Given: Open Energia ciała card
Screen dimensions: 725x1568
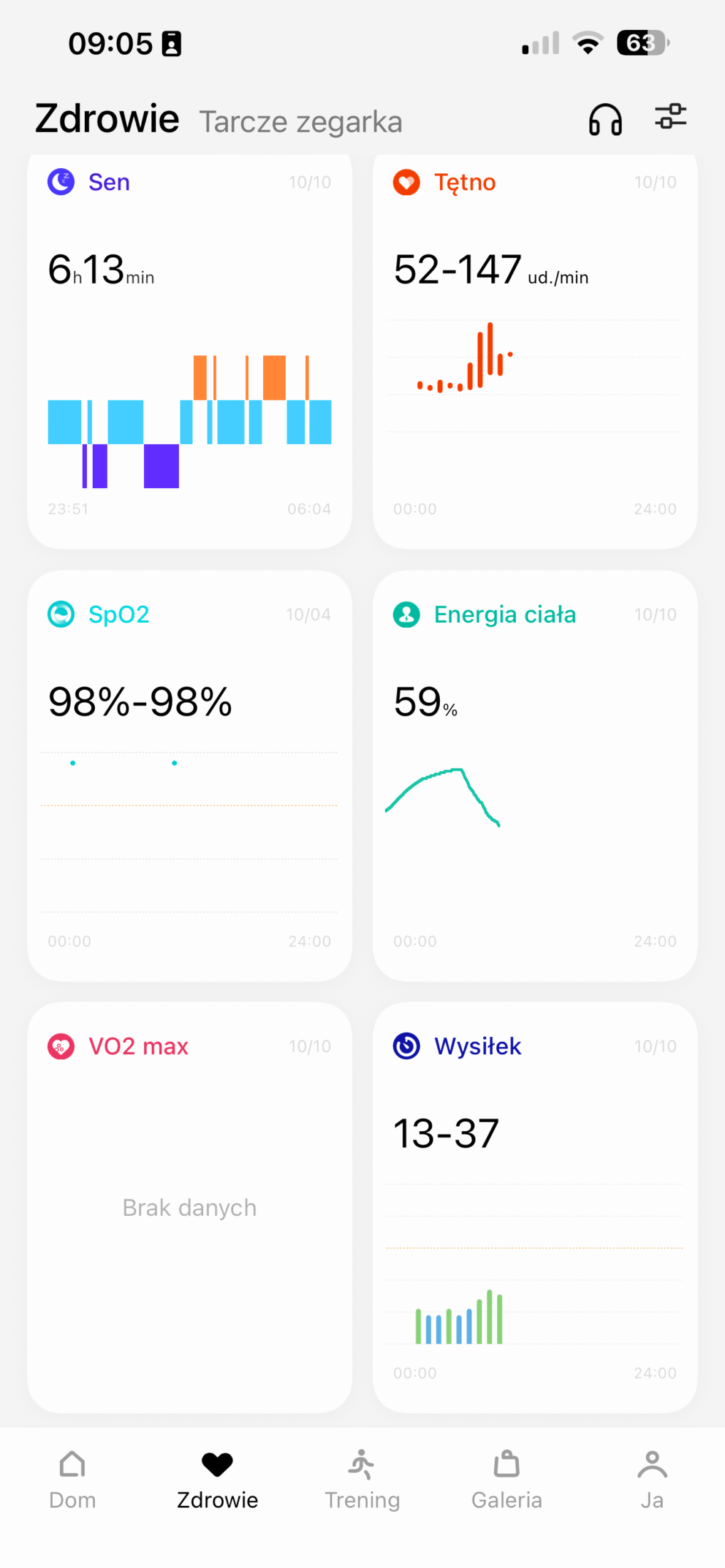Looking at the screenshot, I should 535,775.
